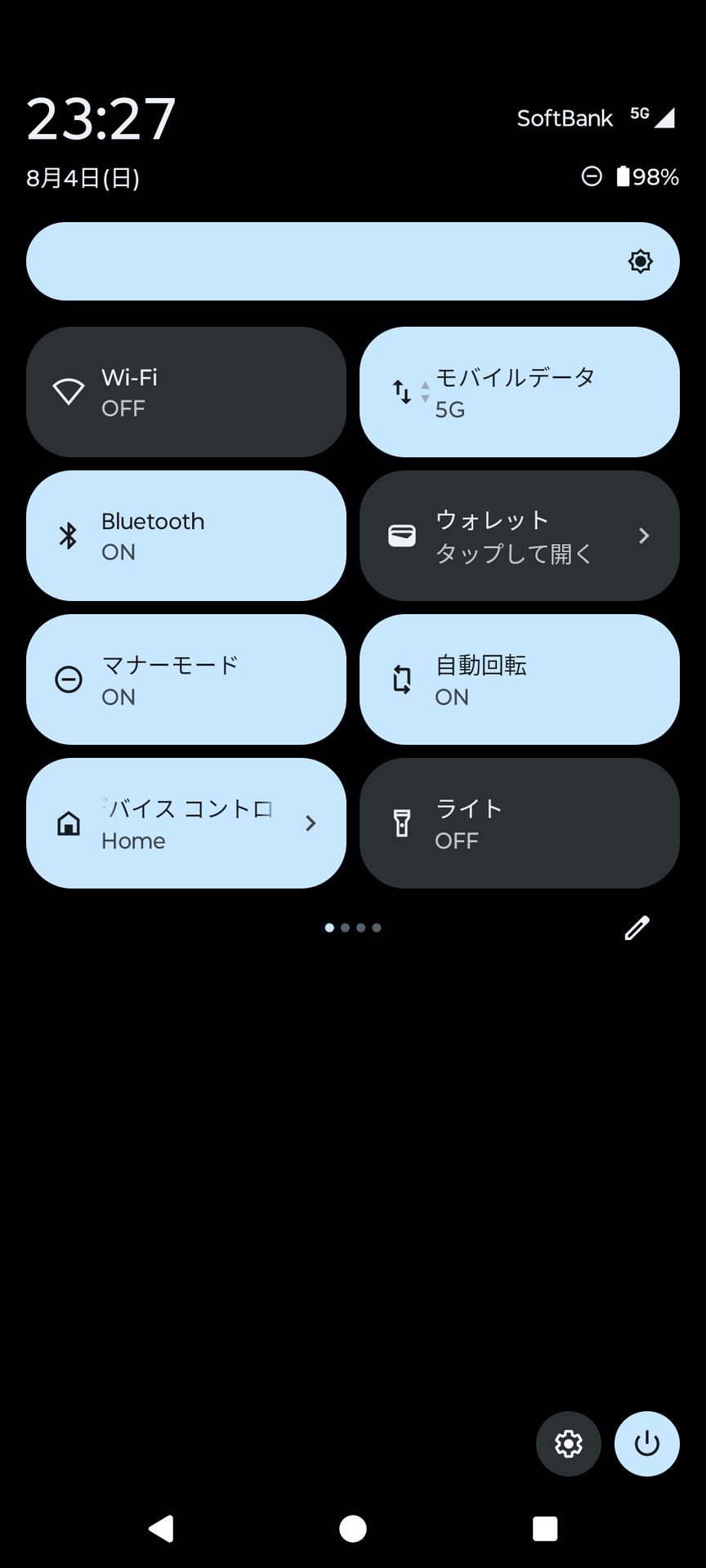Image resolution: width=706 pixels, height=1568 pixels.
Task: Tap the second page indicator dot
Action: (345, 927)
